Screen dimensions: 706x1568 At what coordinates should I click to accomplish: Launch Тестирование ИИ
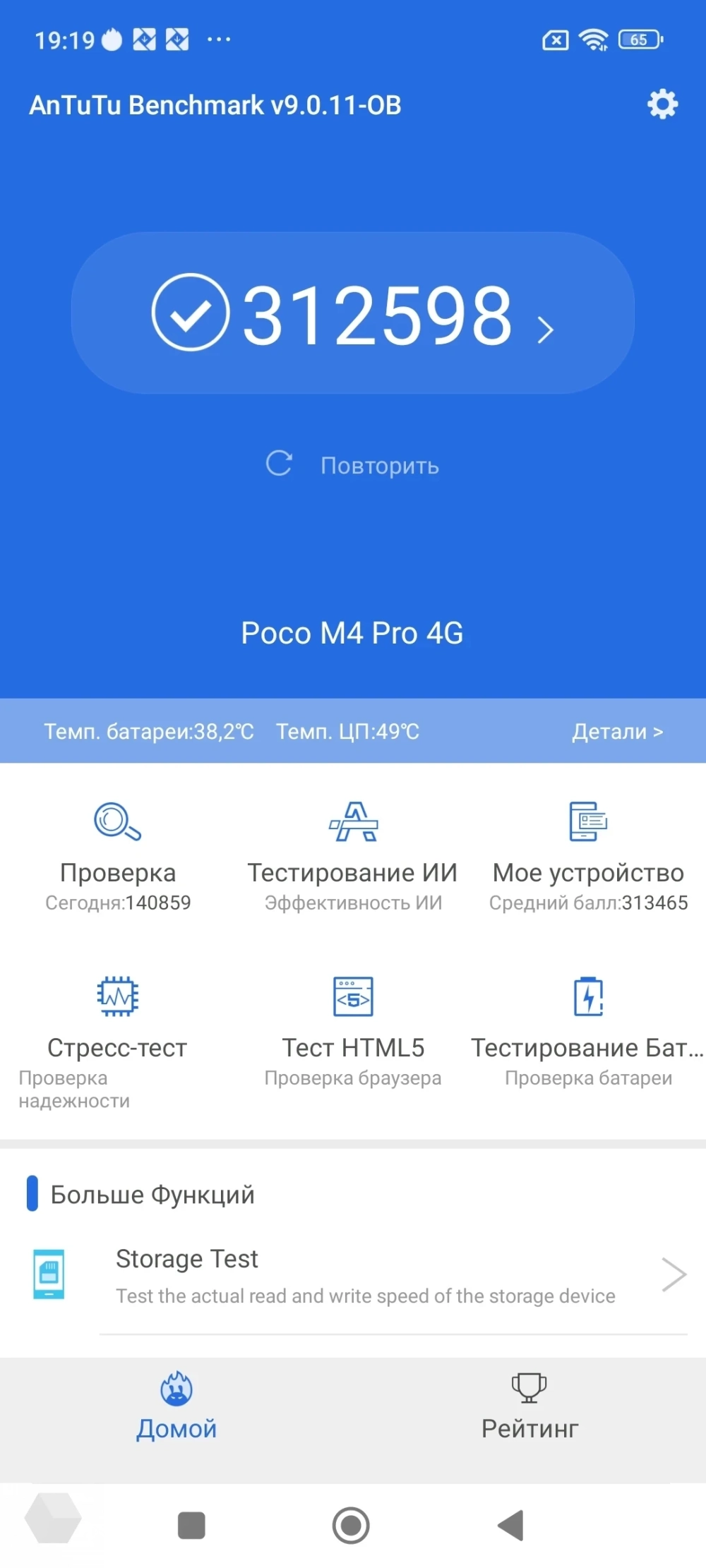pos(353,857)
